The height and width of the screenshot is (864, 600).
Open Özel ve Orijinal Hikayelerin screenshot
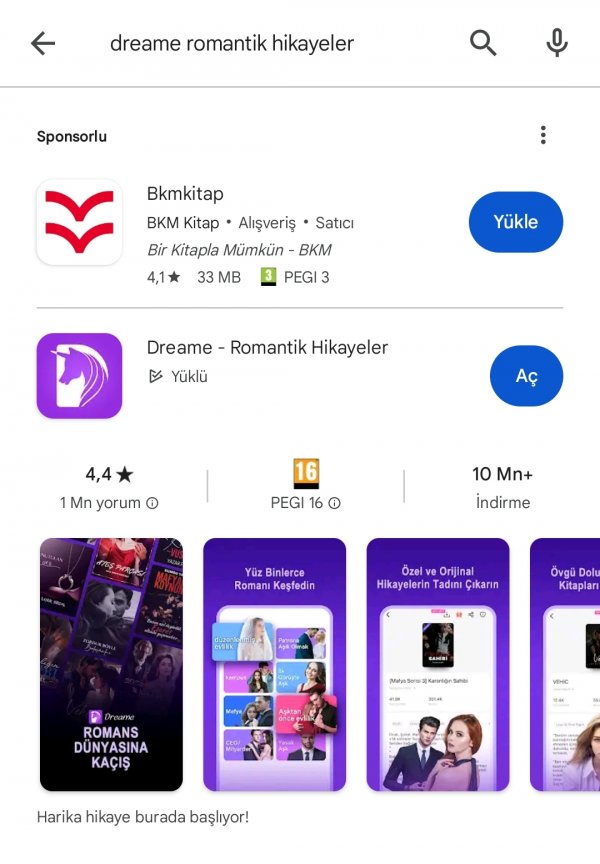tap(437, 664)
